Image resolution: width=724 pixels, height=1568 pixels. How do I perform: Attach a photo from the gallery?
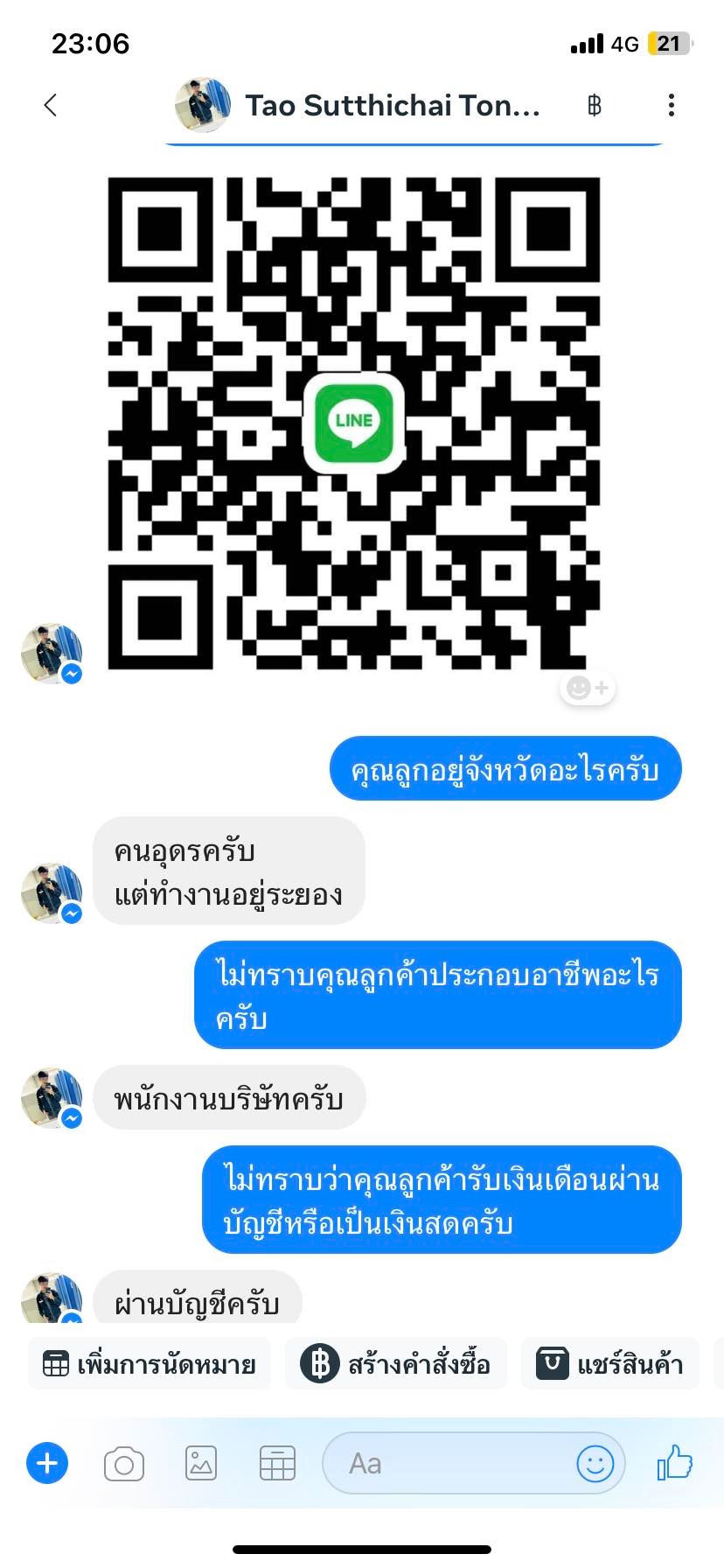click(200, 1464)
